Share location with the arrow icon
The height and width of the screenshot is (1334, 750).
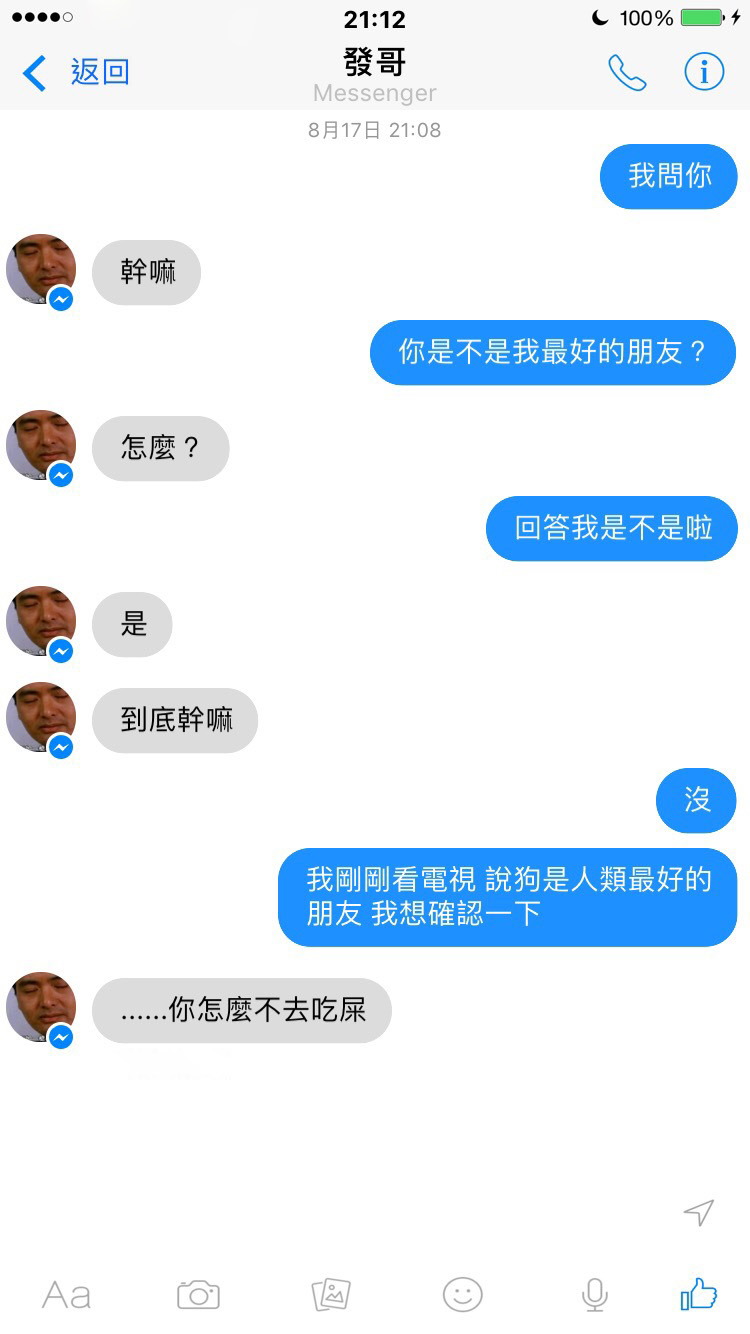[699, 1213]
